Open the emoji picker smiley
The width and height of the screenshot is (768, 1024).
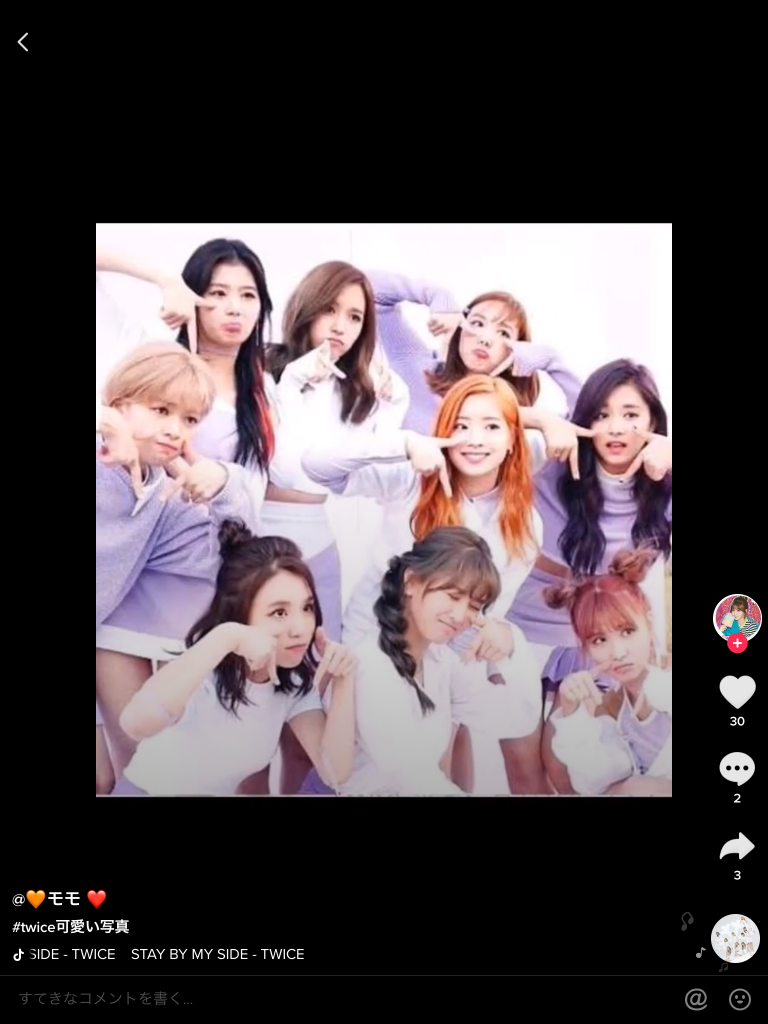740,999
